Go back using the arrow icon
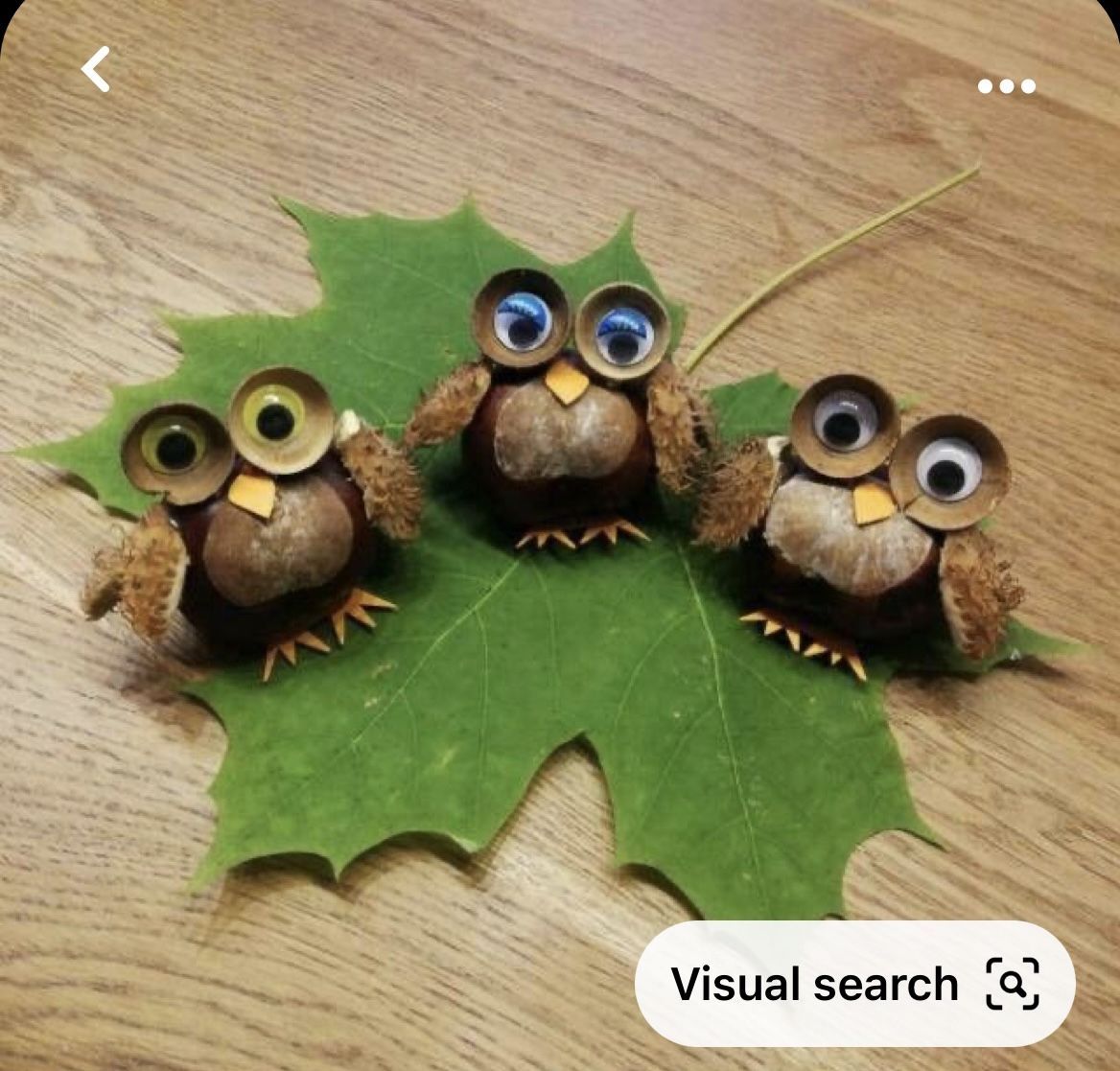 [x=96, y=70]
